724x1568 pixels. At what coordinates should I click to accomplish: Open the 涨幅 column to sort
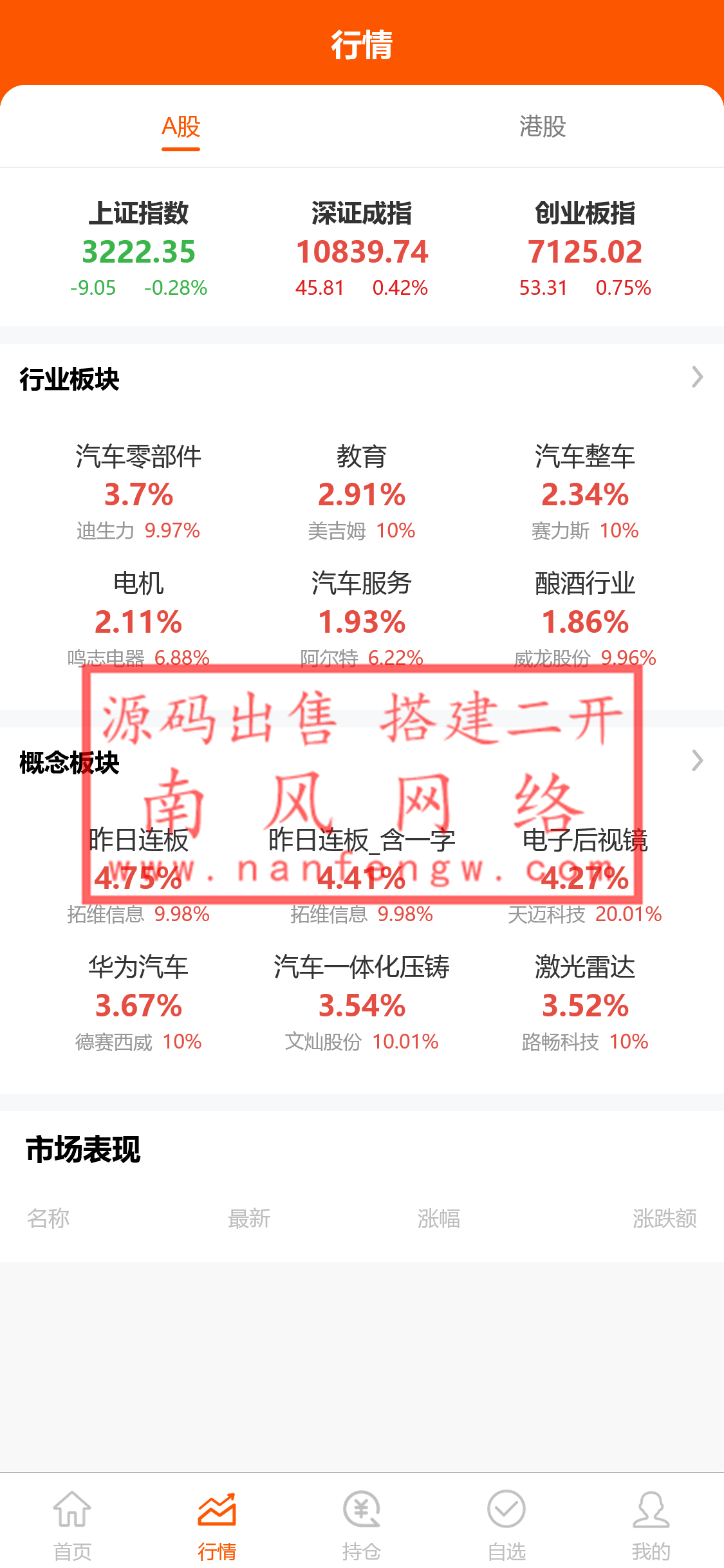click(438, 1217)
